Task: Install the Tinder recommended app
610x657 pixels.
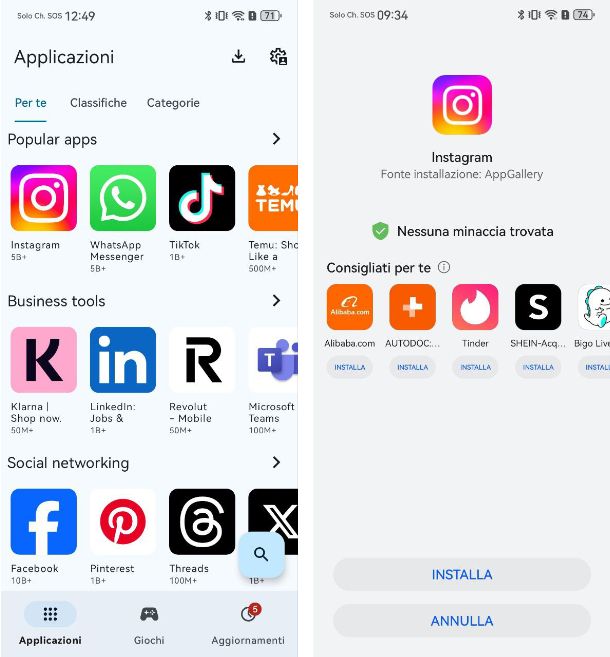Action: [x=475, y=367]
